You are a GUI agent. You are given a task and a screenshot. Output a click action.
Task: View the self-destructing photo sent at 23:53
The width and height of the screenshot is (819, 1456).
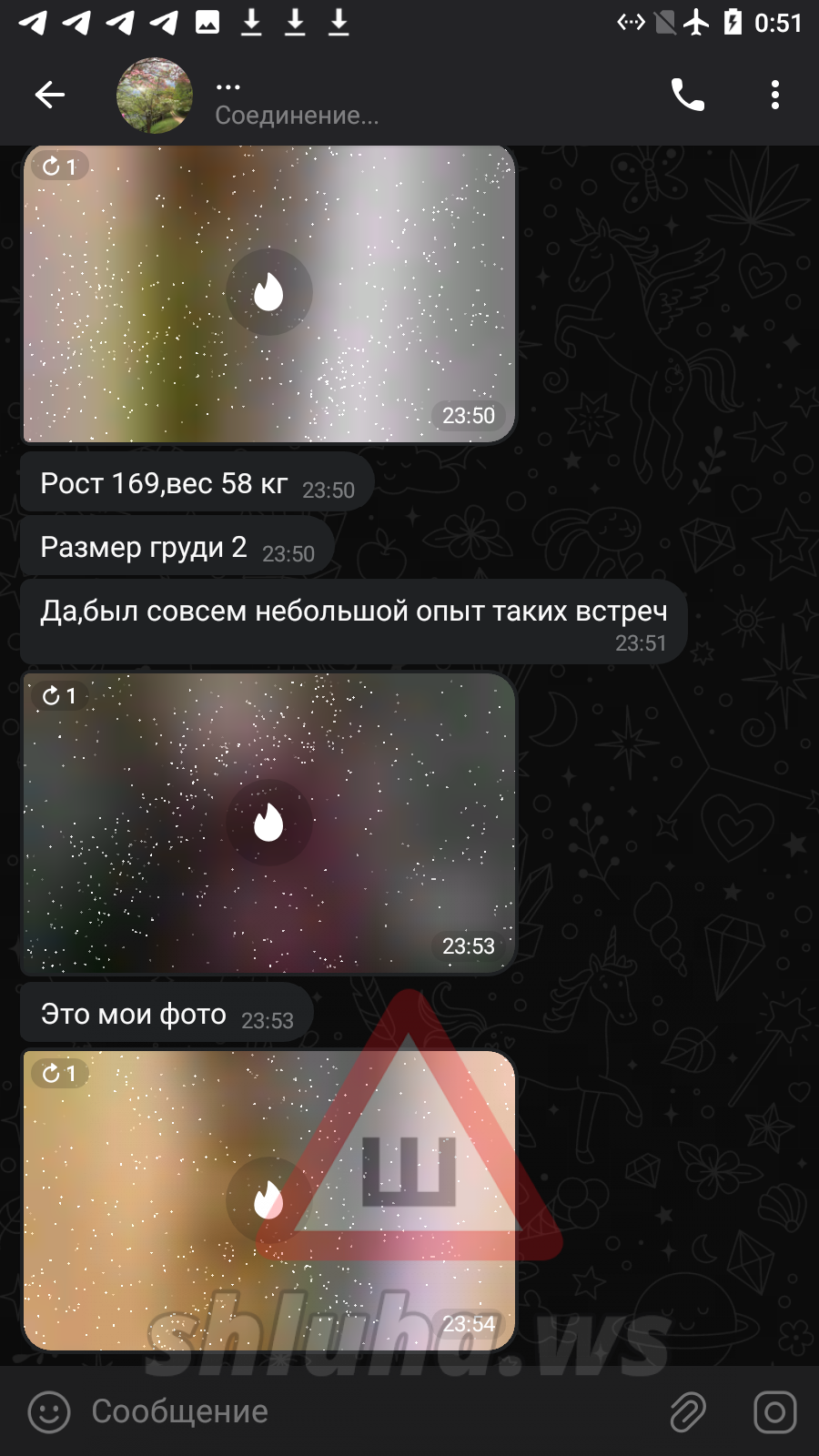pos(268,823)
